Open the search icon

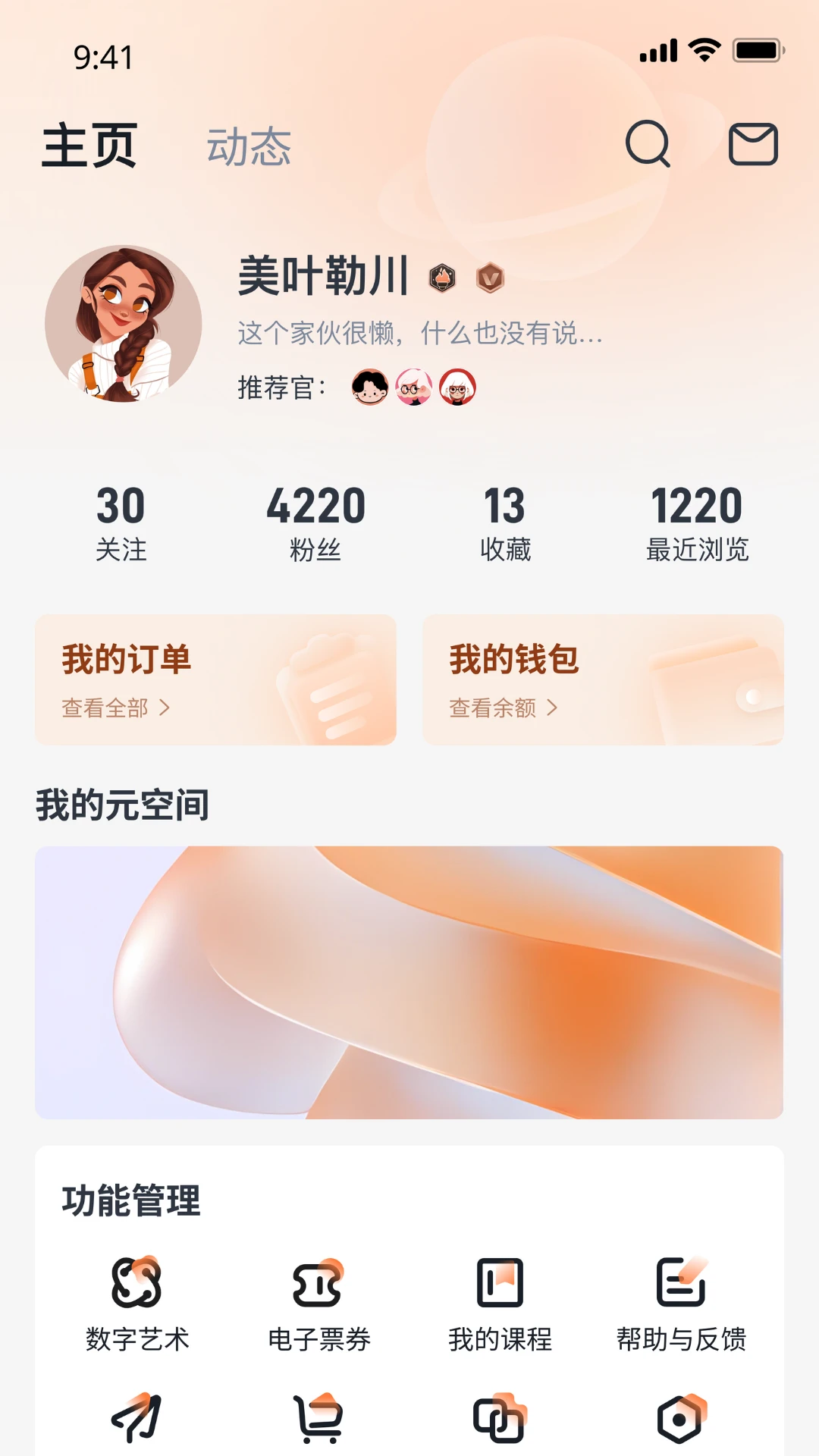(648, 144)
